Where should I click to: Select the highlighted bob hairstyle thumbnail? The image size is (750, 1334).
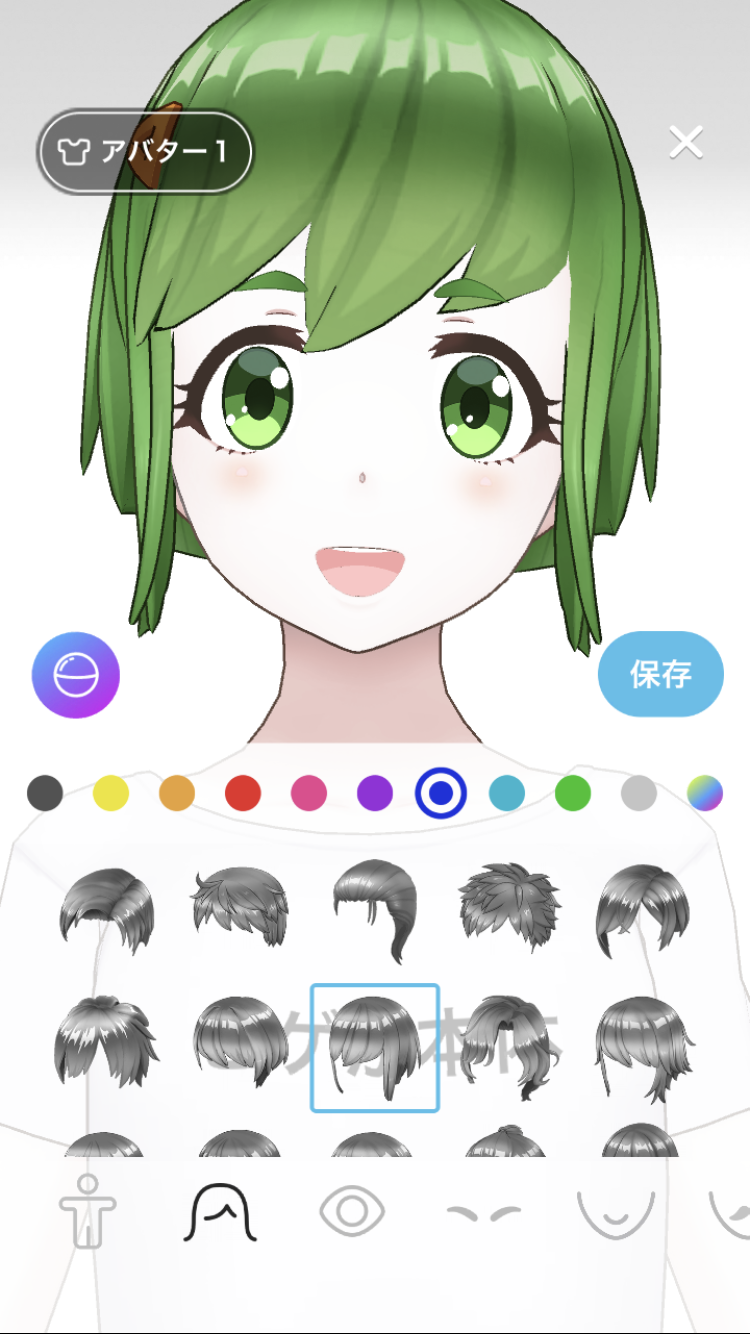click(x=375, y=1050)
